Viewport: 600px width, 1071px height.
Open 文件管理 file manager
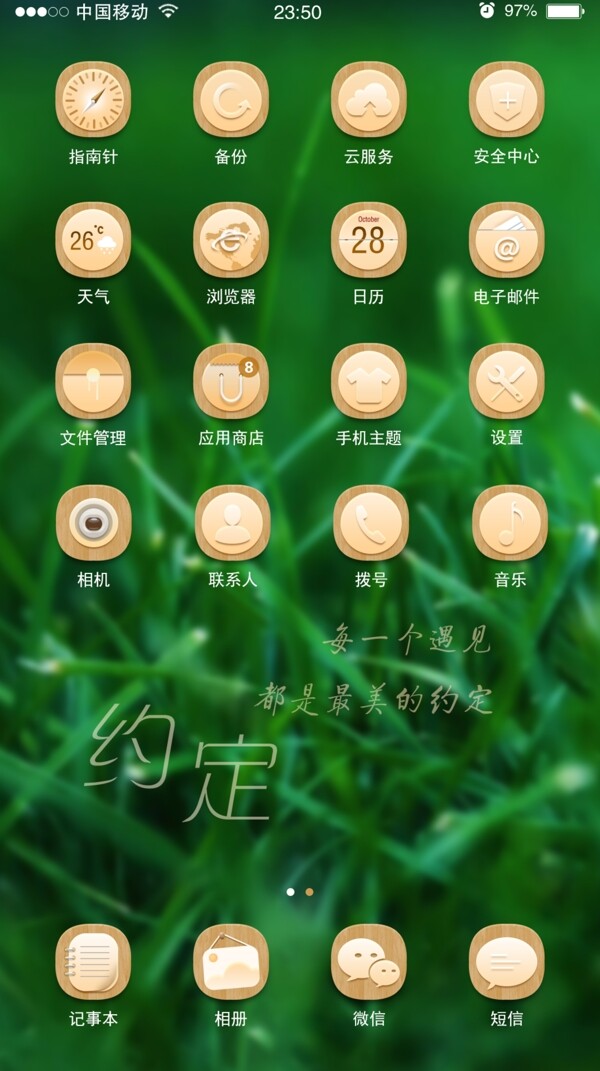point(93,381)
